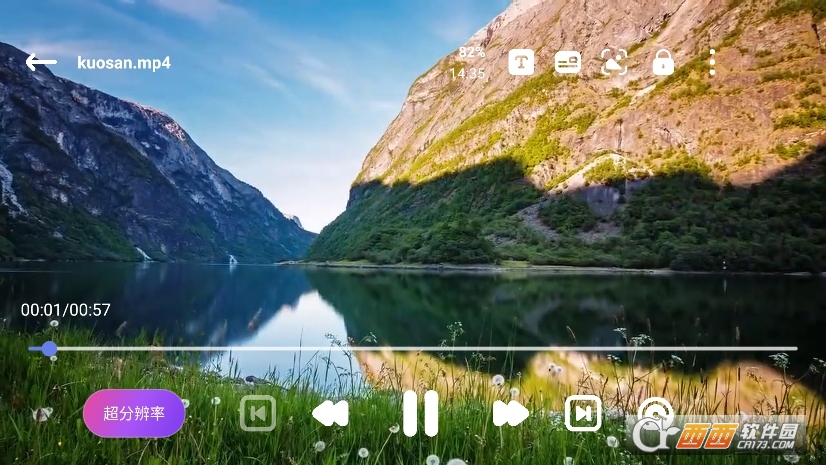The width and height of the screenshot is (826, 465).
Task: Open the three-dot overflow menu
Action: tap(712, 63)
